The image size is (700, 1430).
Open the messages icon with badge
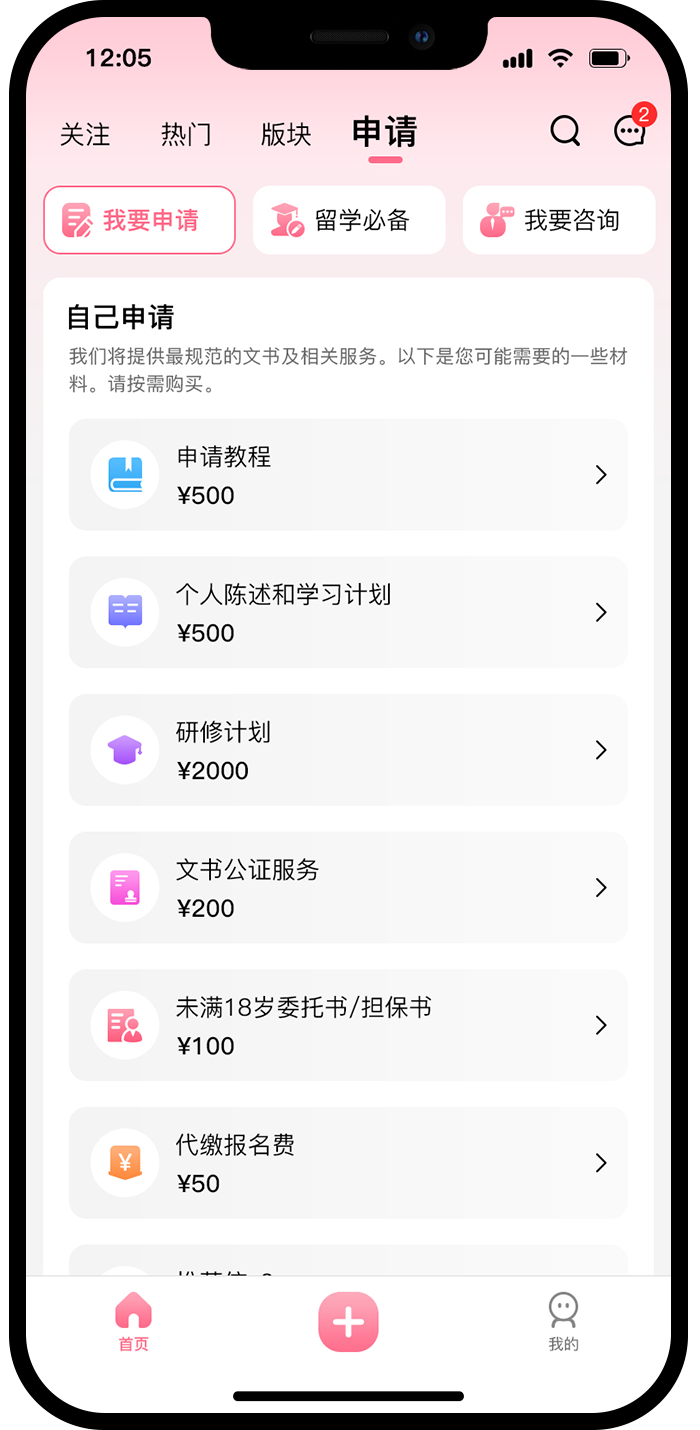[x=632, y=129]
